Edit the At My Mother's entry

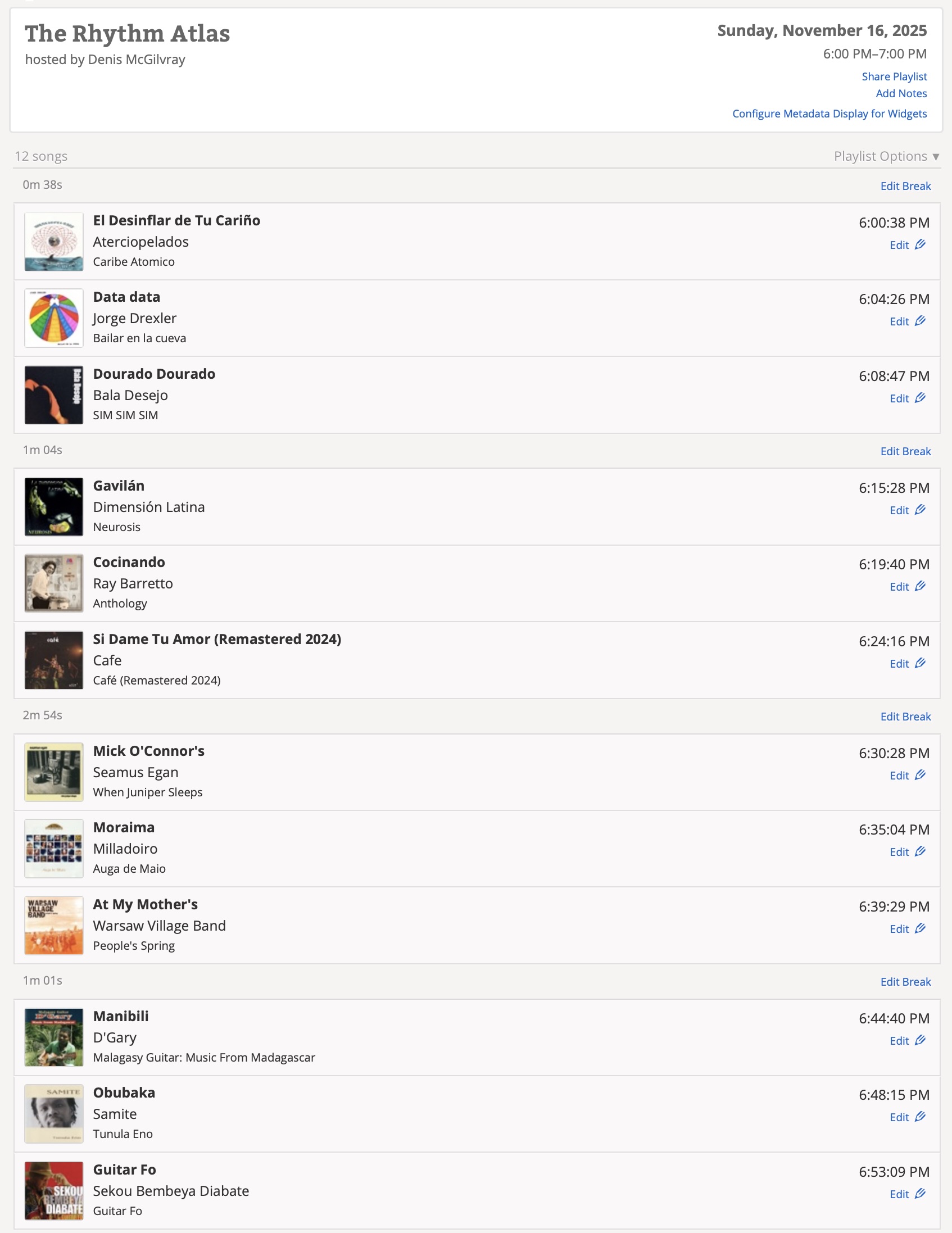coord(906,930)
